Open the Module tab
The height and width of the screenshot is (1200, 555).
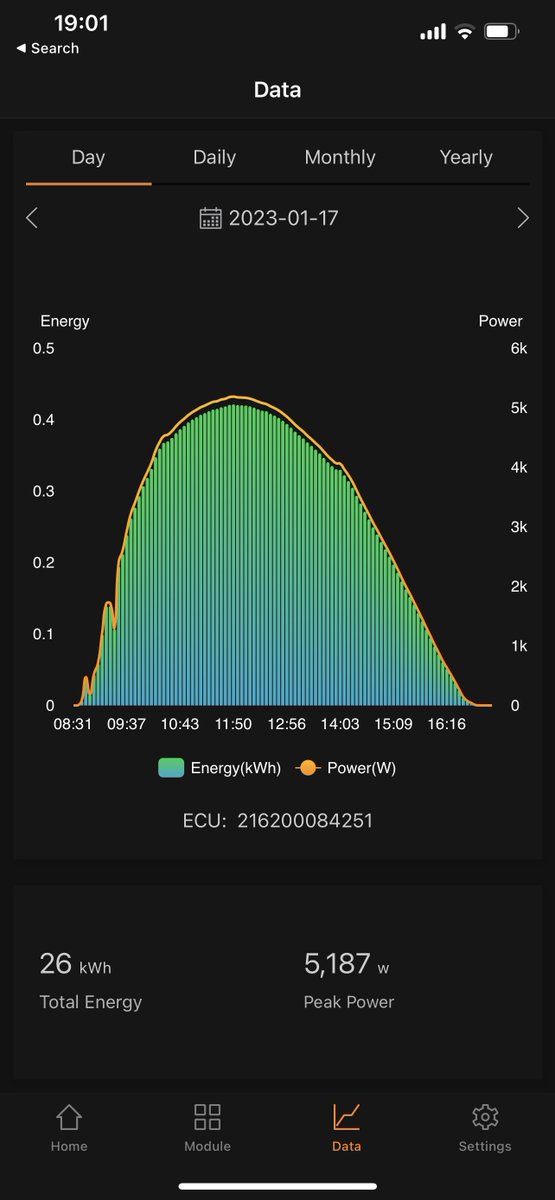point(207,1128)
